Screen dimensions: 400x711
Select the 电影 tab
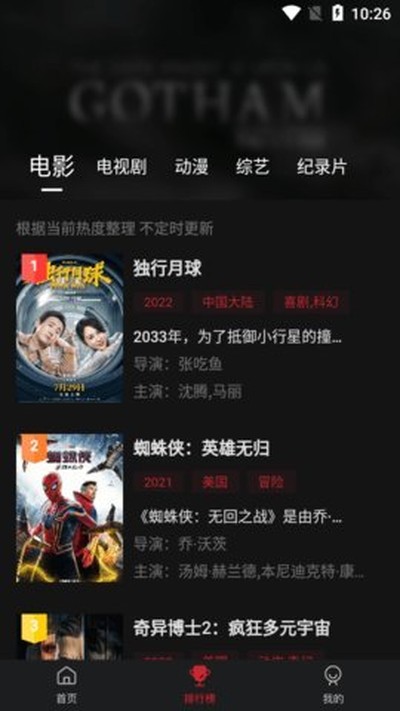(52, 166)
